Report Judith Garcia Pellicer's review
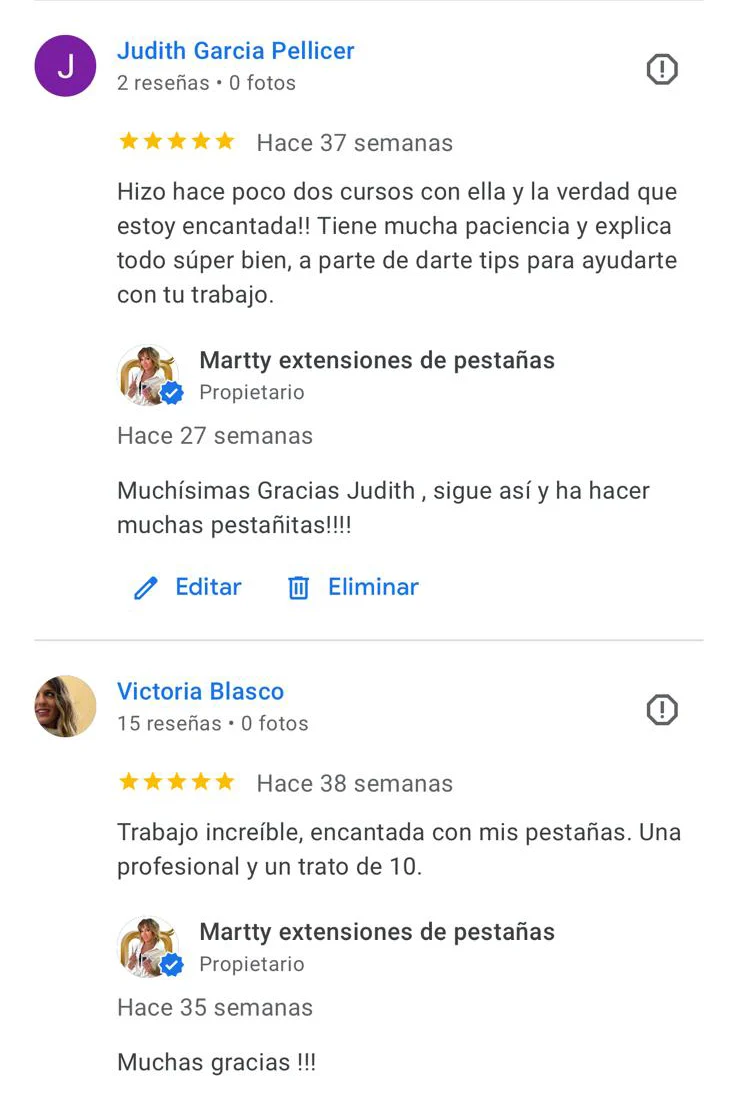 click(662, 69)
